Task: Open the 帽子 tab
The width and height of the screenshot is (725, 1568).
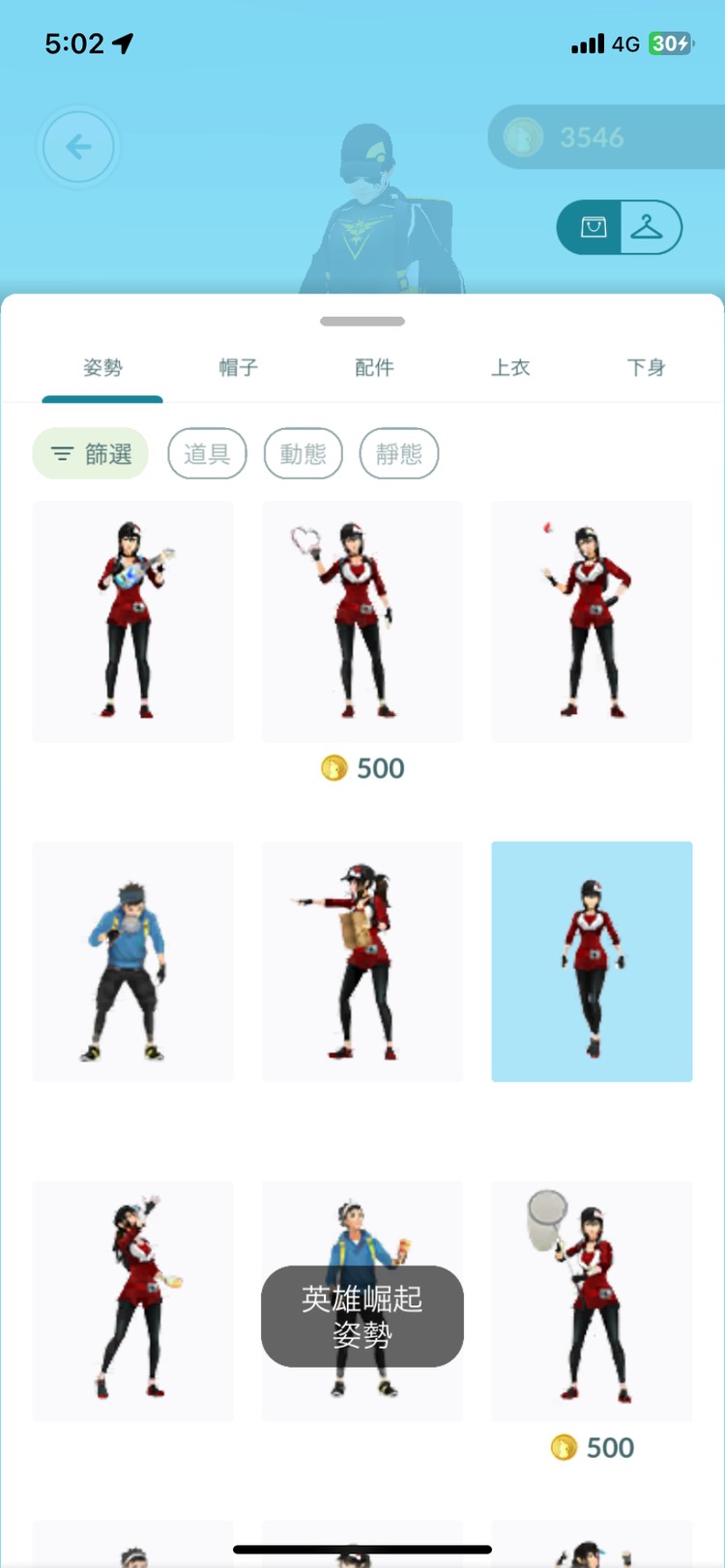Action: [x=238, y=367]
